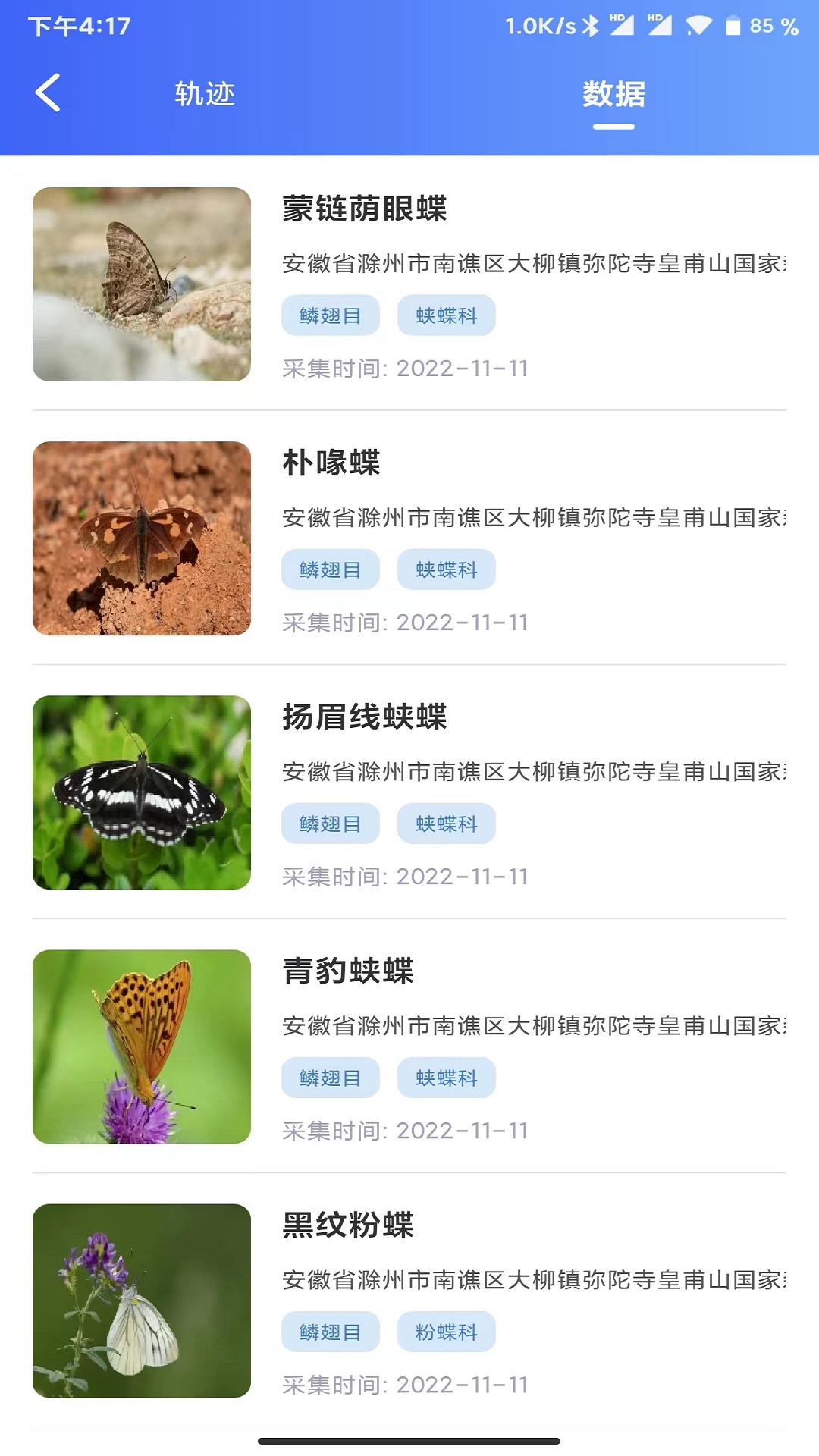The height and width of the screenshot is (1456, 819).
Task: Tap the 鳞翅目 tag under 蒙链荫眼蝶
Action: tap(330, 315)
